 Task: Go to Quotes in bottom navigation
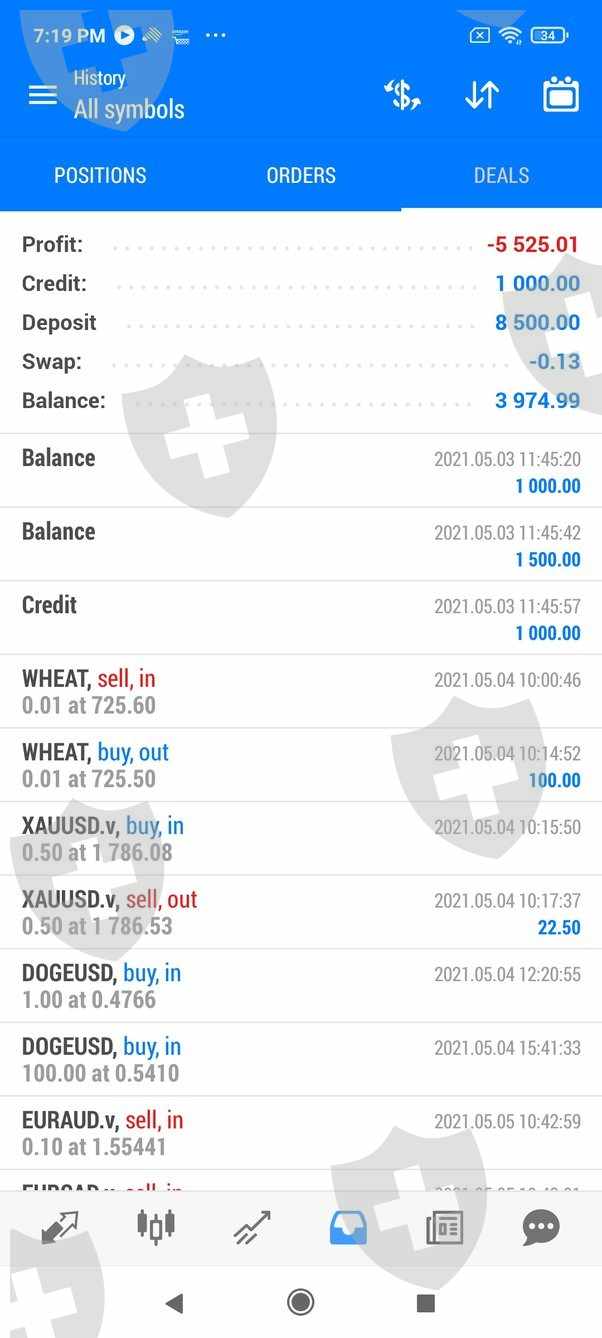point(60,1227)
